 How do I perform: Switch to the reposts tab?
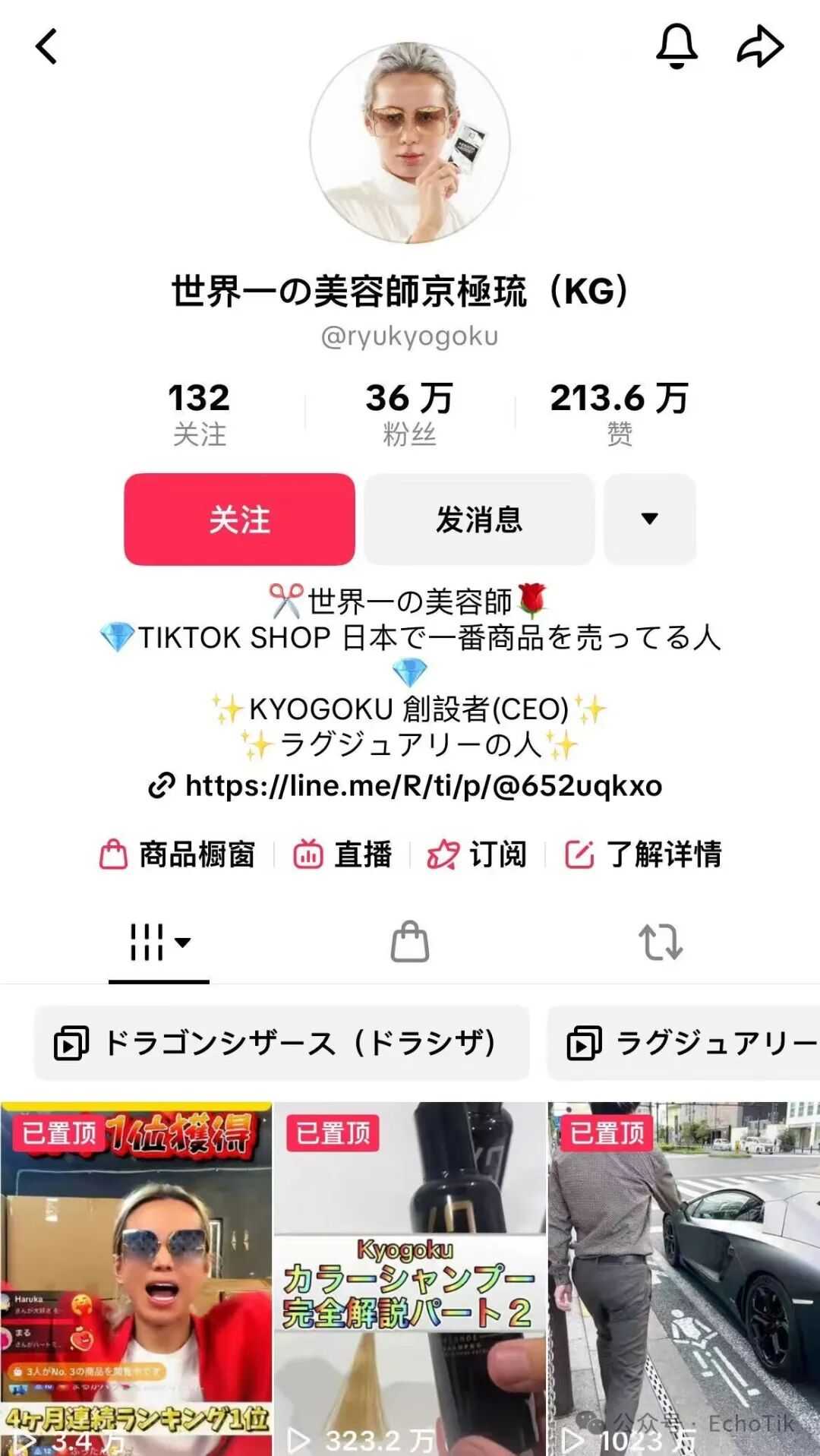click(x=661, y=942)
